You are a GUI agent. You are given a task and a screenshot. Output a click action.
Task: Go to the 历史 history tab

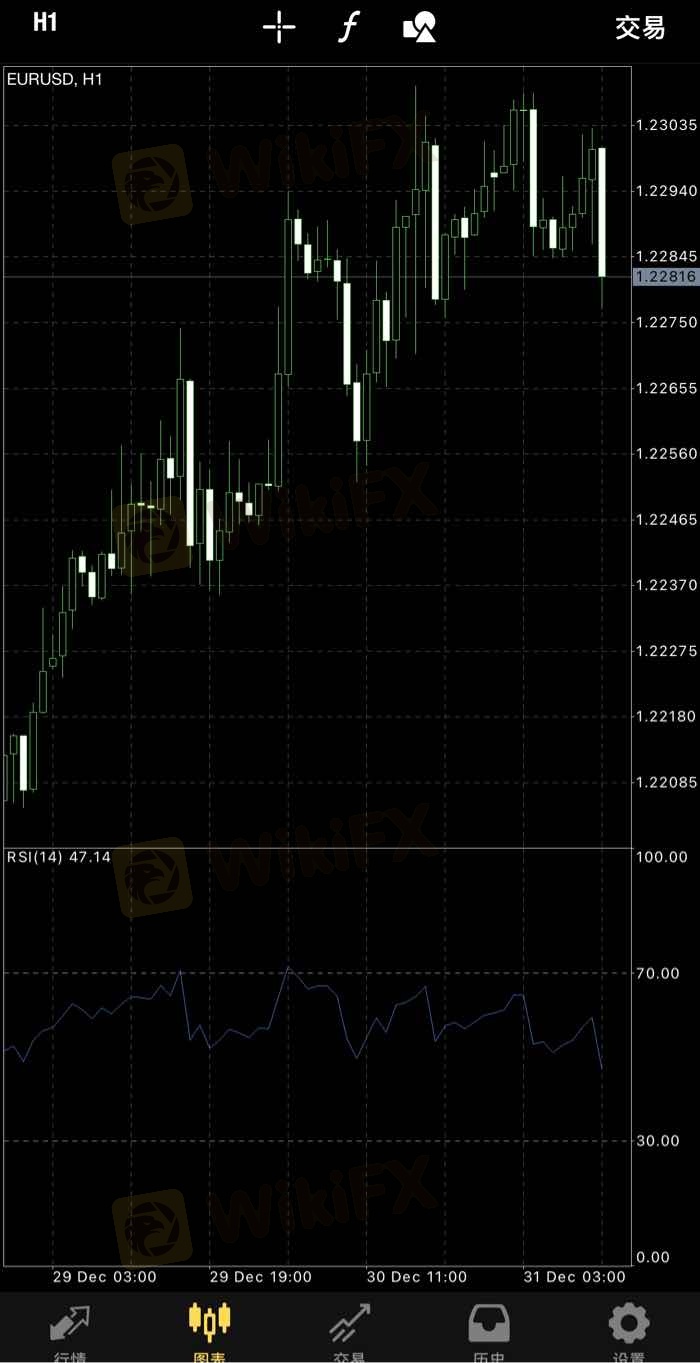pos(489,1332)
